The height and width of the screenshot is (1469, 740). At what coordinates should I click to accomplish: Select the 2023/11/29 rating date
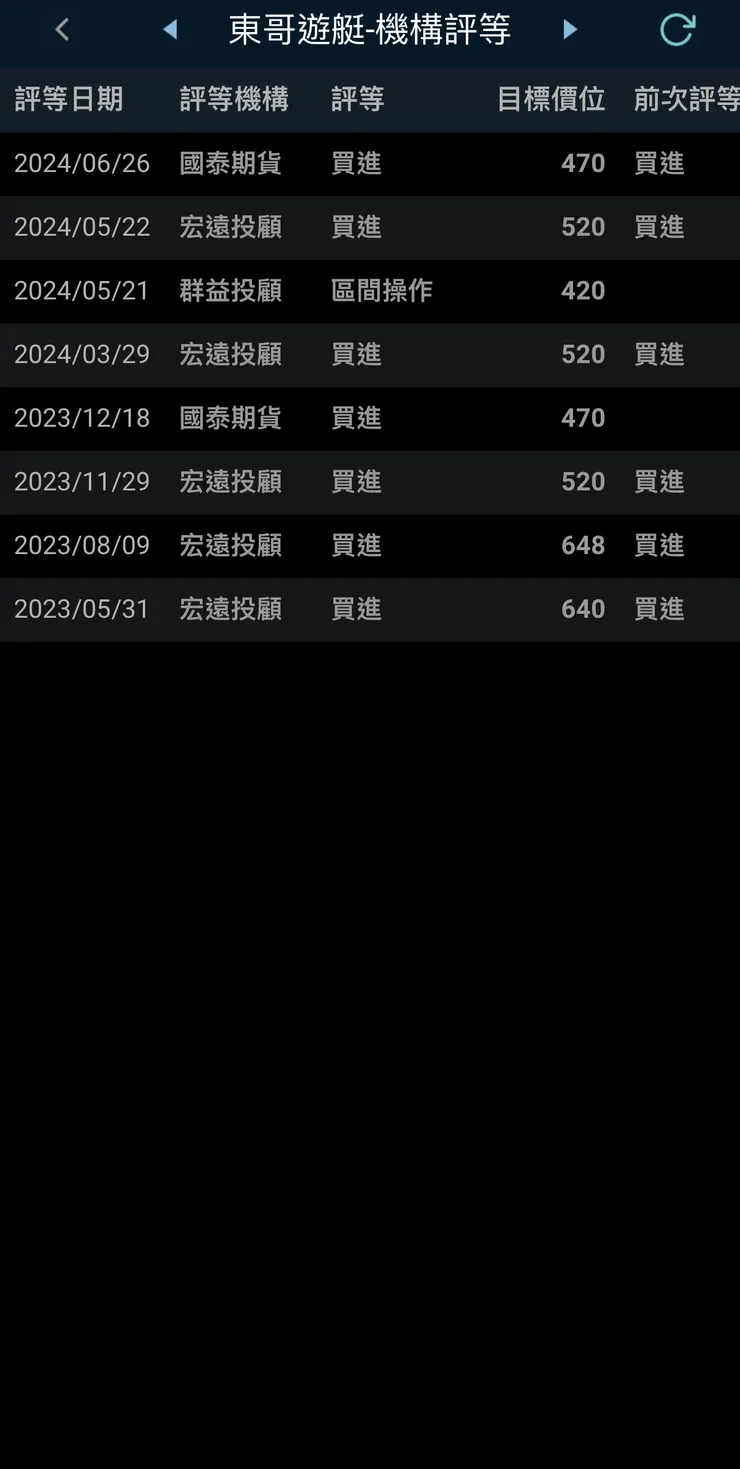pyautogui.click(x=82, y=482)
